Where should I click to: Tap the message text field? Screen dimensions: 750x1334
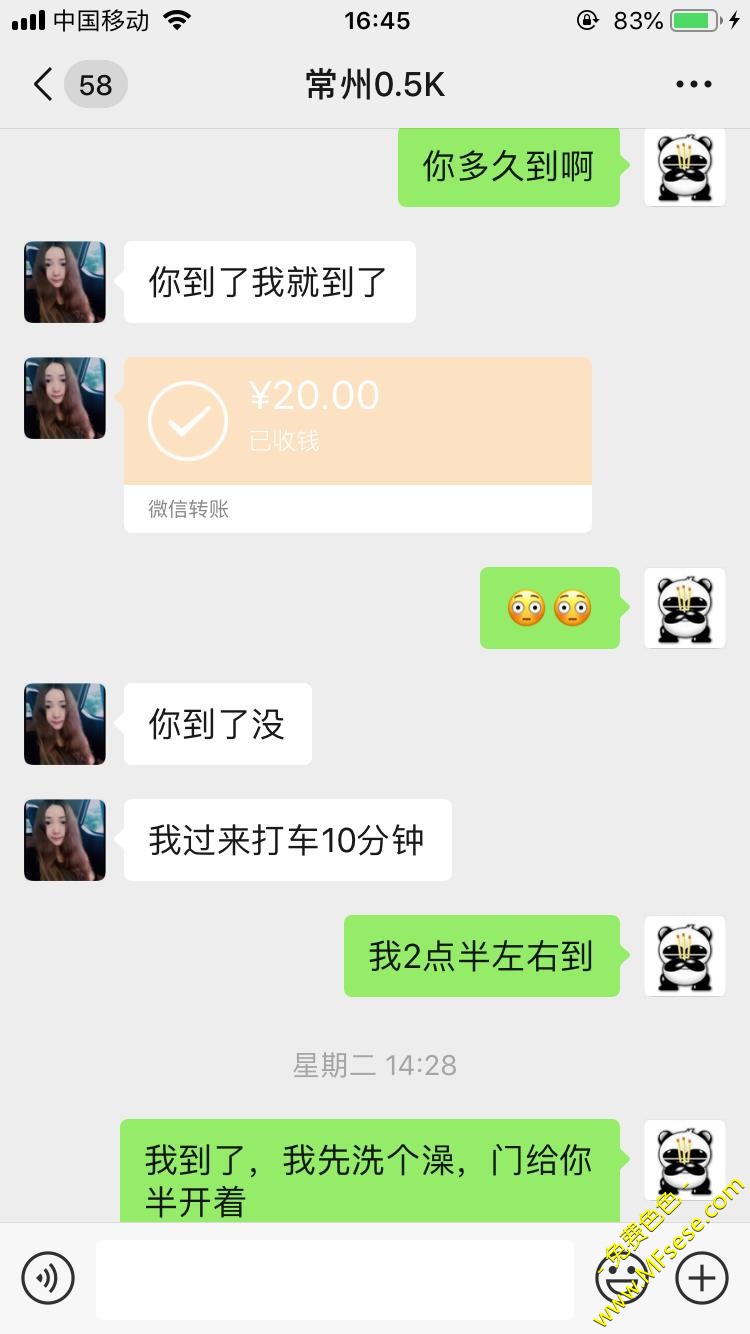pyautogui.click(x=334, y=1278)
